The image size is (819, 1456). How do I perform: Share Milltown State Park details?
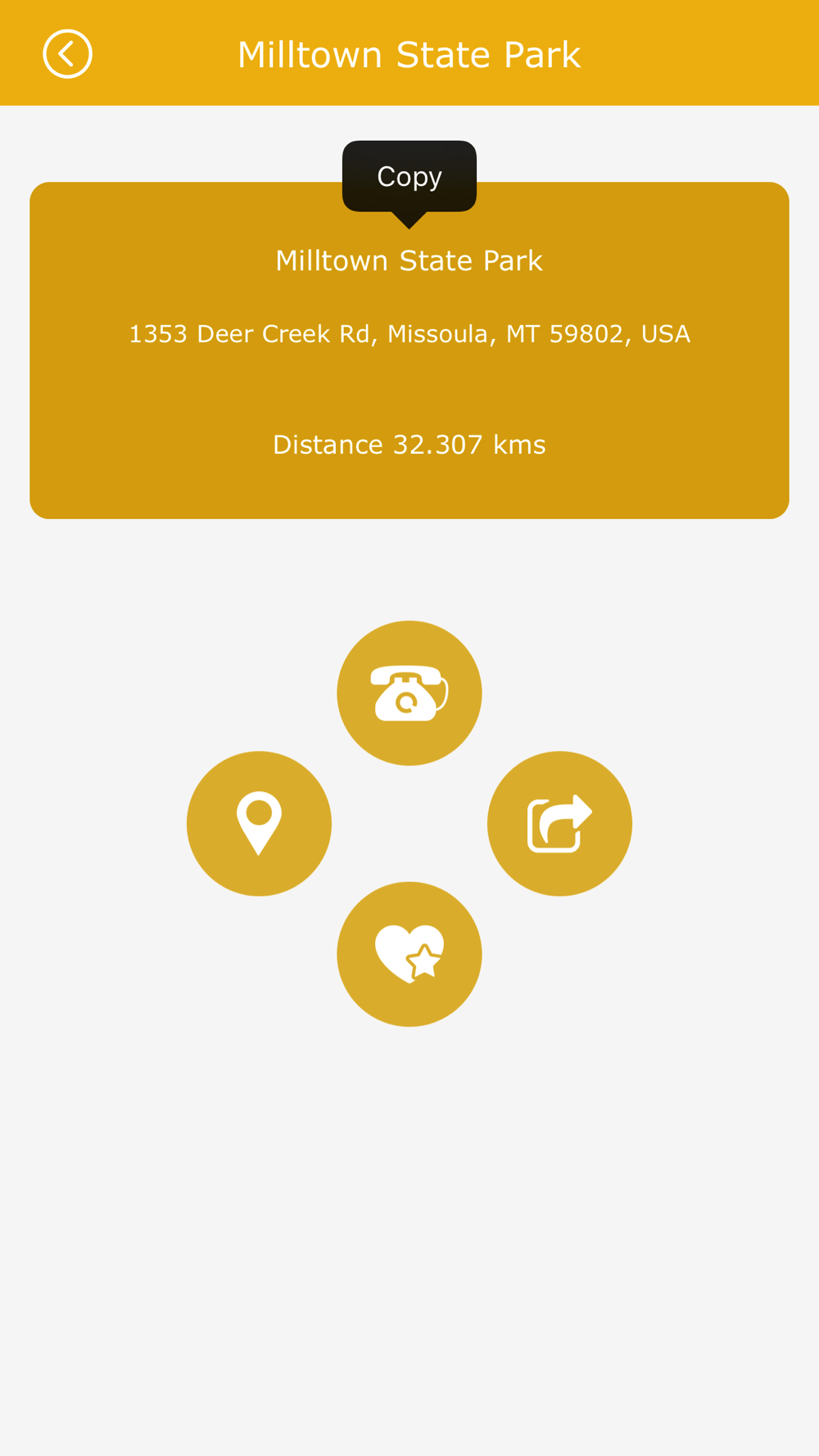click(559, 824)
